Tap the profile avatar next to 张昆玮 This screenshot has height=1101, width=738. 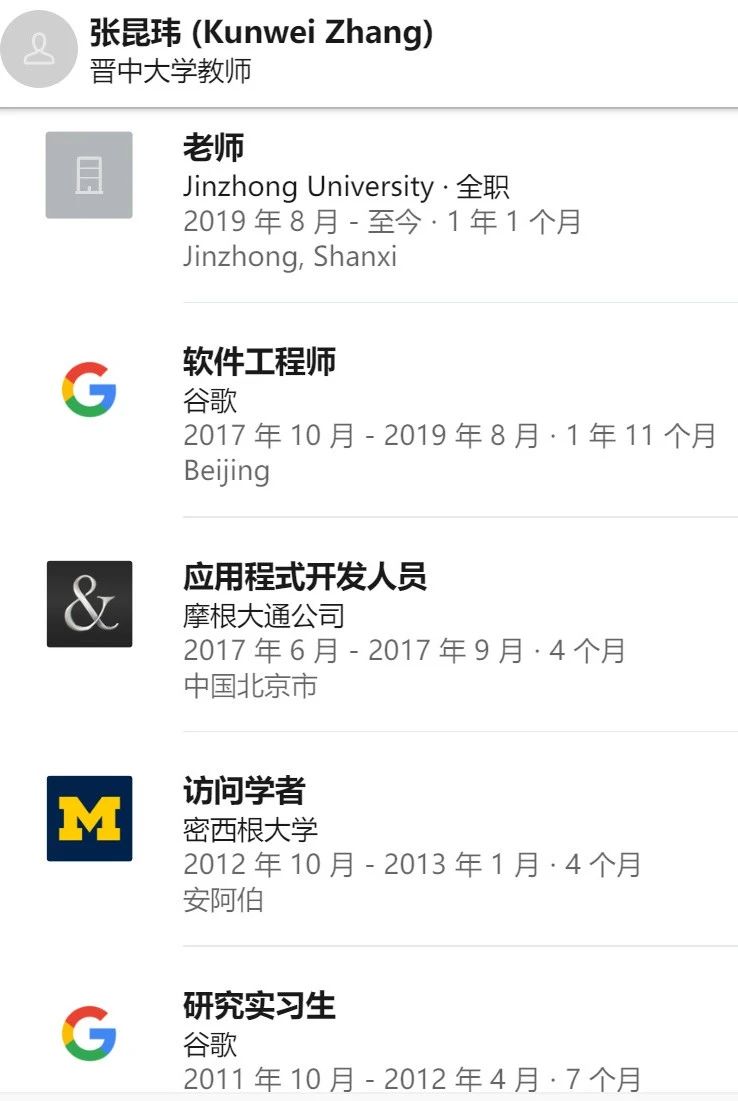point(39,50)
